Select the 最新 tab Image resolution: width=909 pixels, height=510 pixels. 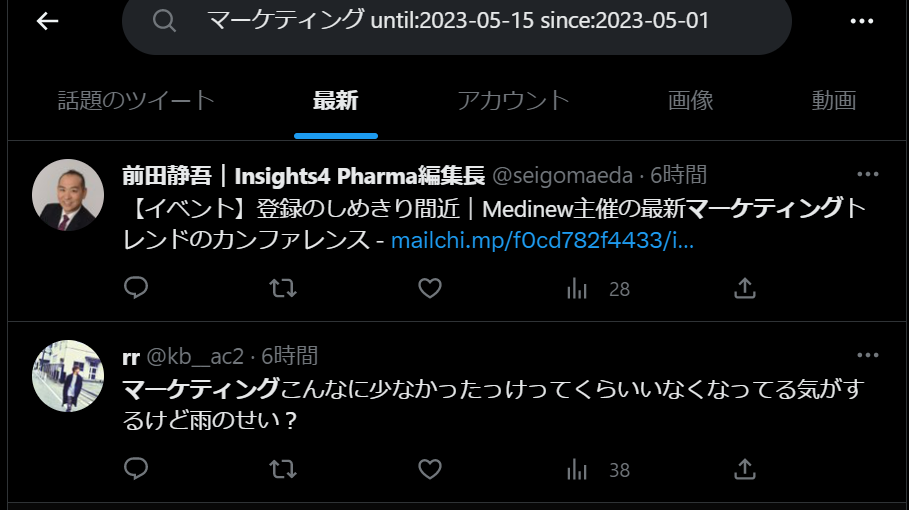[x=335, y=100]
